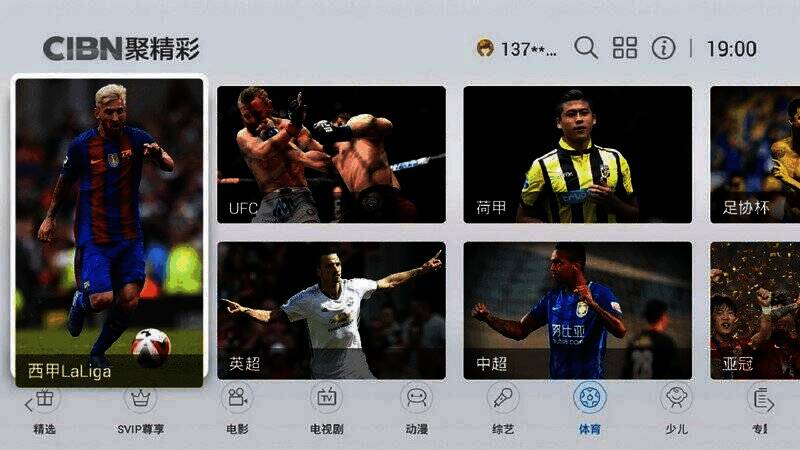Switch to the 电影 tab
Image resolution: width=800 pixels, height=450 pixels.
(237, 408)
